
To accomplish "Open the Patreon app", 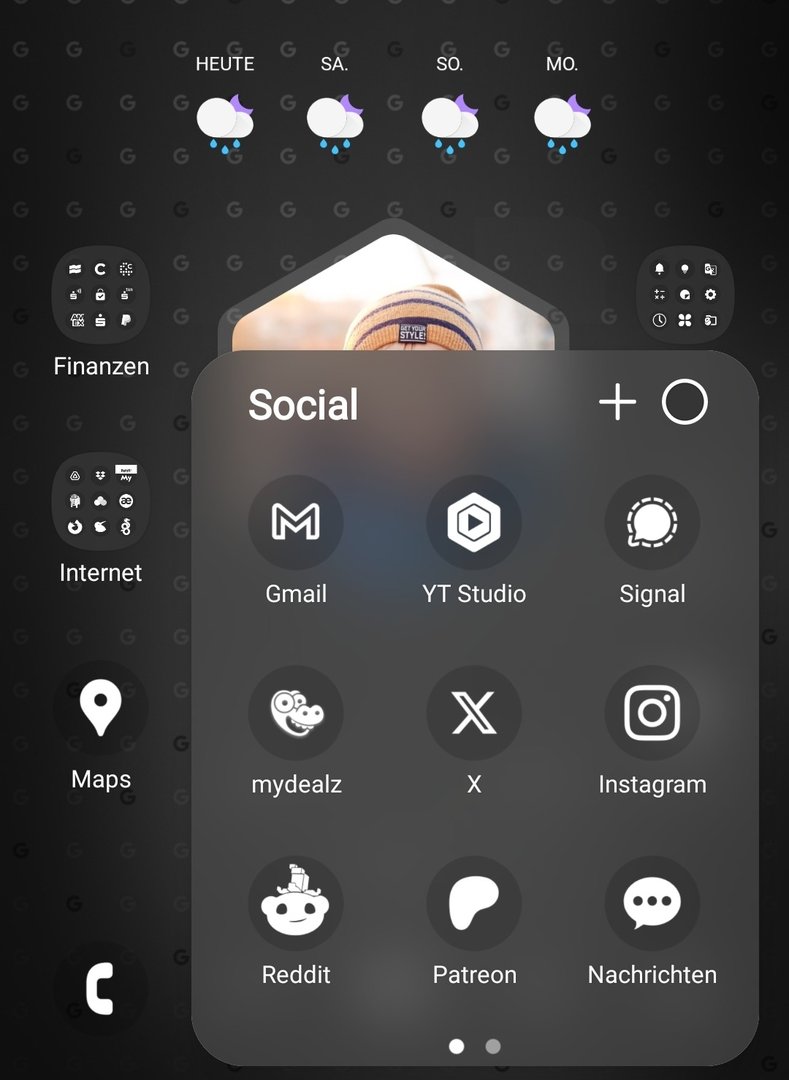I will coord(474,903).
